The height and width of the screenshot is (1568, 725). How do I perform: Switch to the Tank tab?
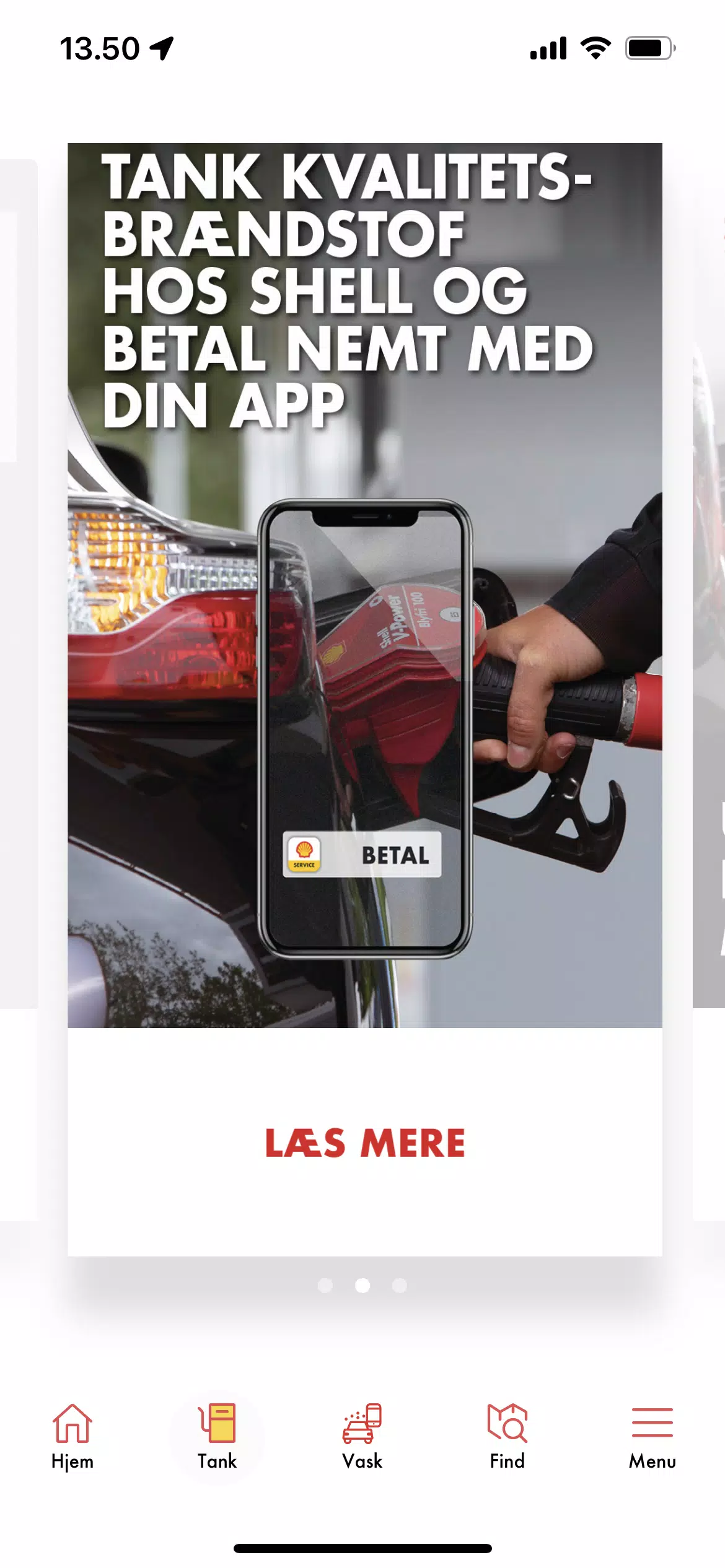217,1437
